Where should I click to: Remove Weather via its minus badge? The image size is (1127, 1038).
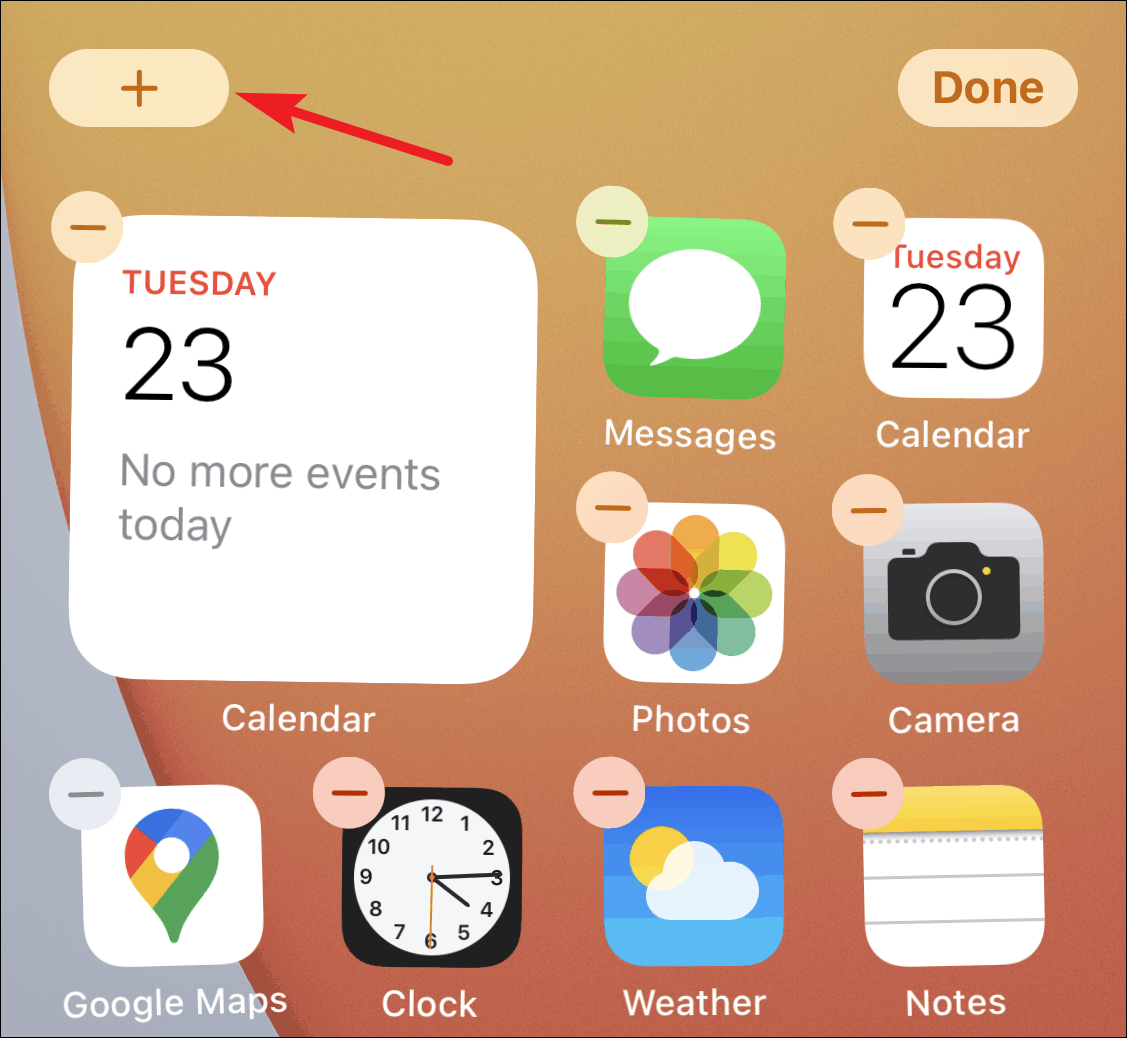[x=609, y=793]
